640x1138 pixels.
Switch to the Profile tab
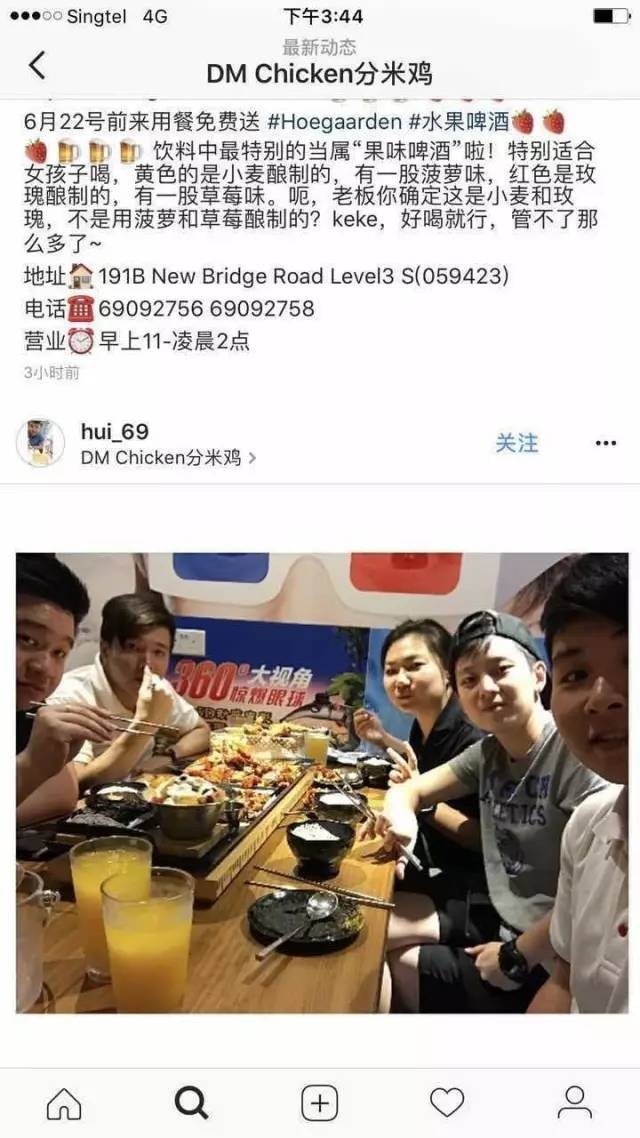[575, 1103]
